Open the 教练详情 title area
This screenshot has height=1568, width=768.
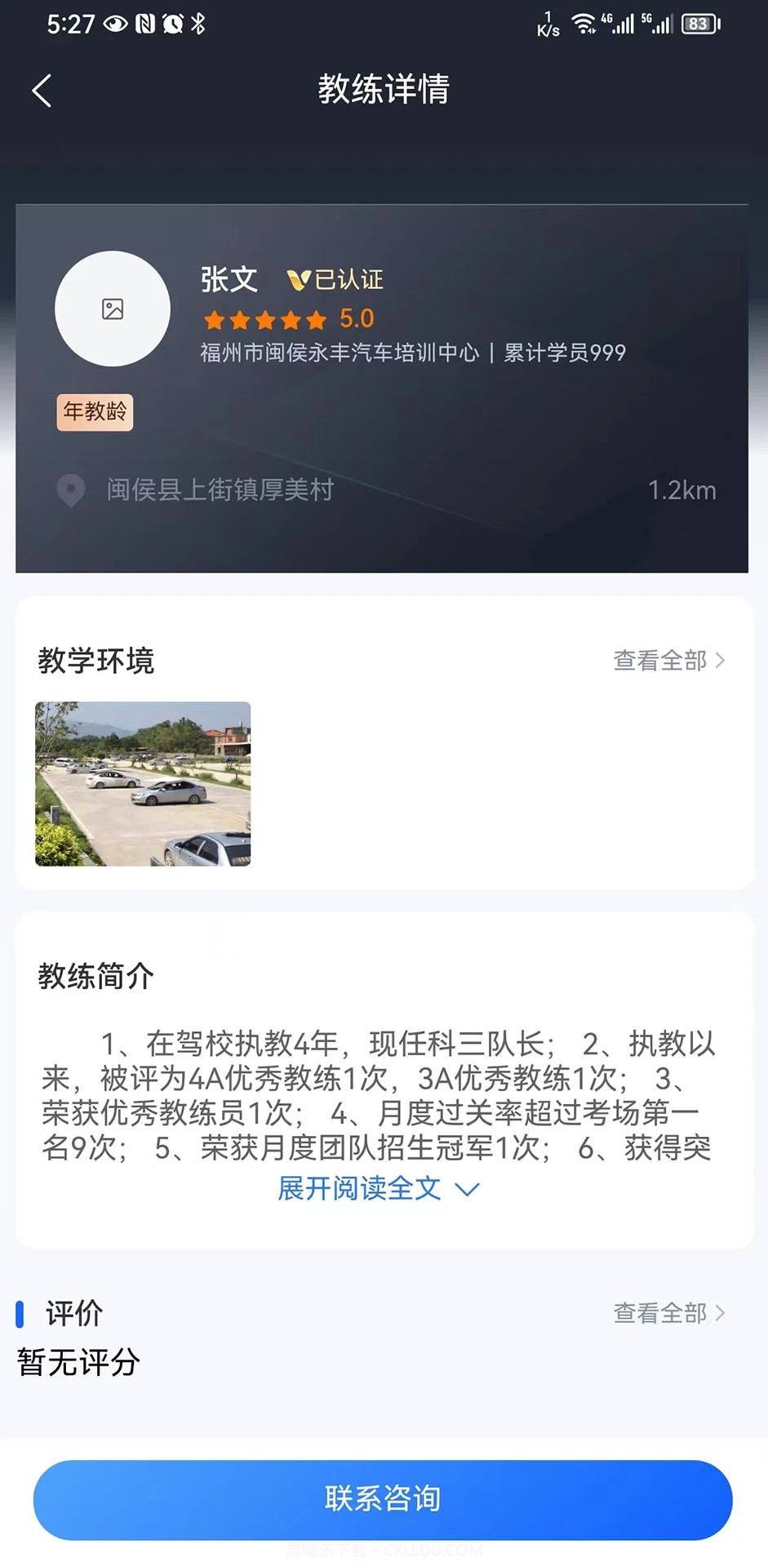tap(384, 91)
